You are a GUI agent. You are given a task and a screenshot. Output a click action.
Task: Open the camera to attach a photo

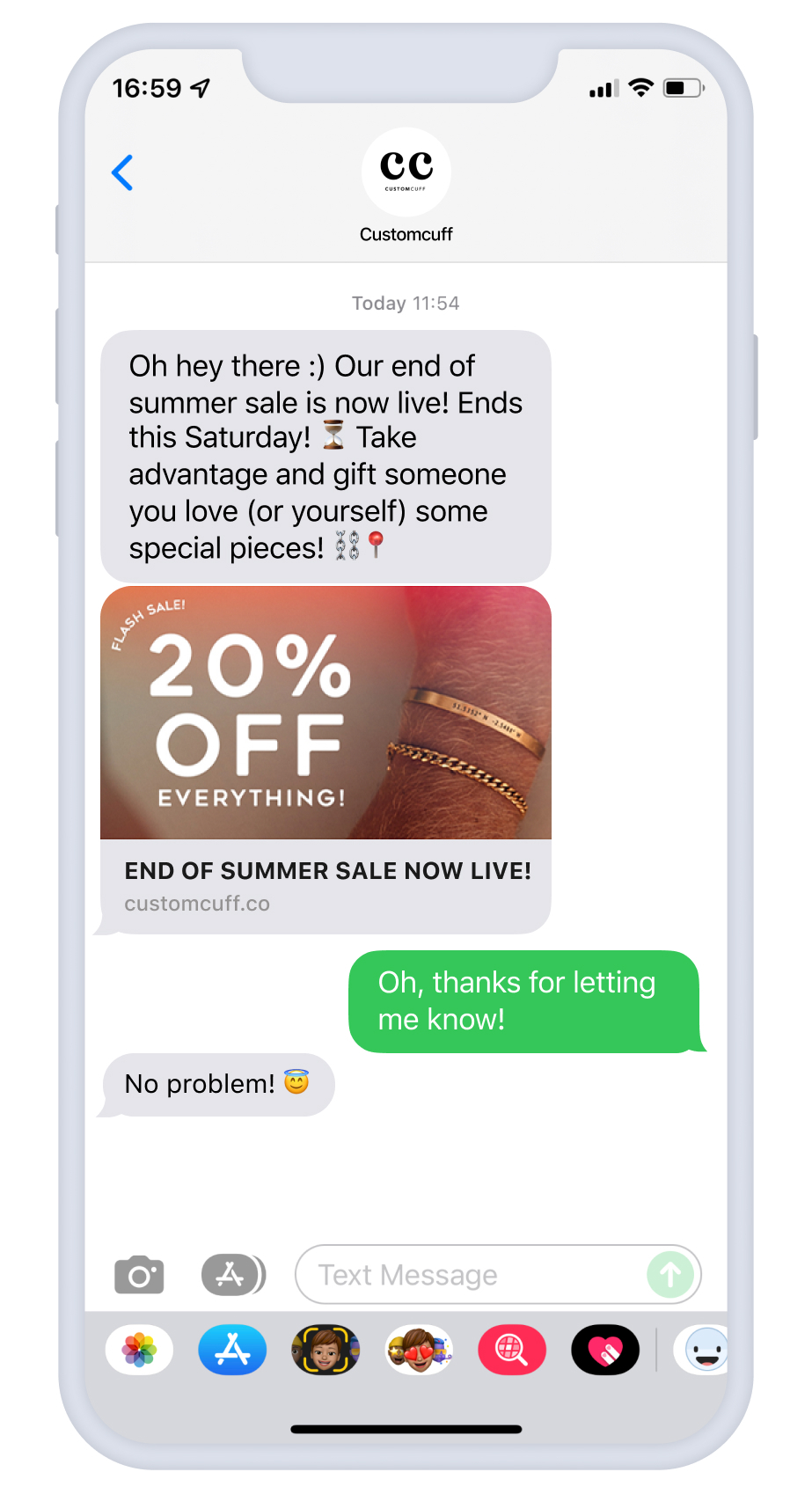pos(139,1275)
